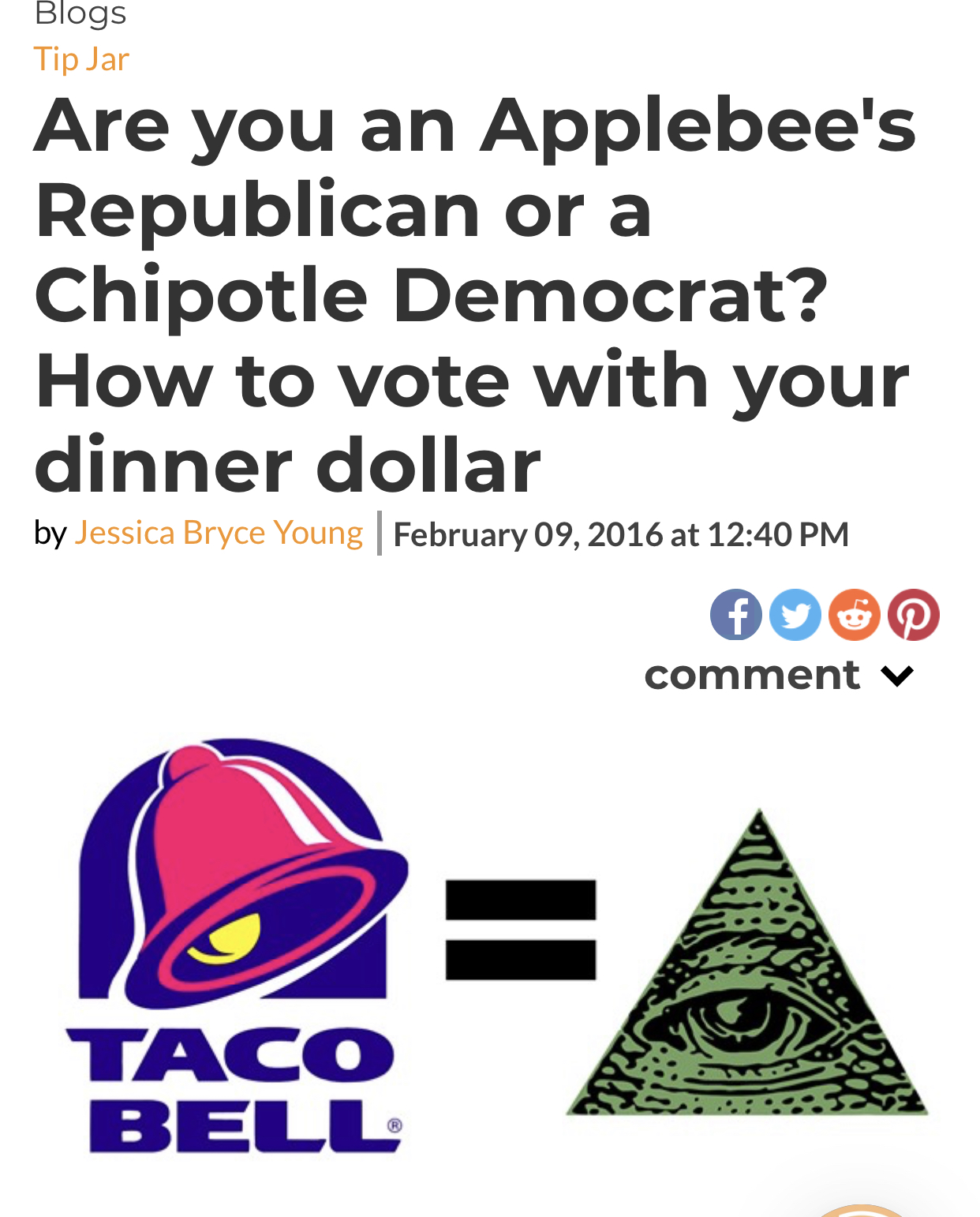Screen dimensions: 980x1217
Task: Open author Jessica Bryce Young's page
Action: coord(219,533)
